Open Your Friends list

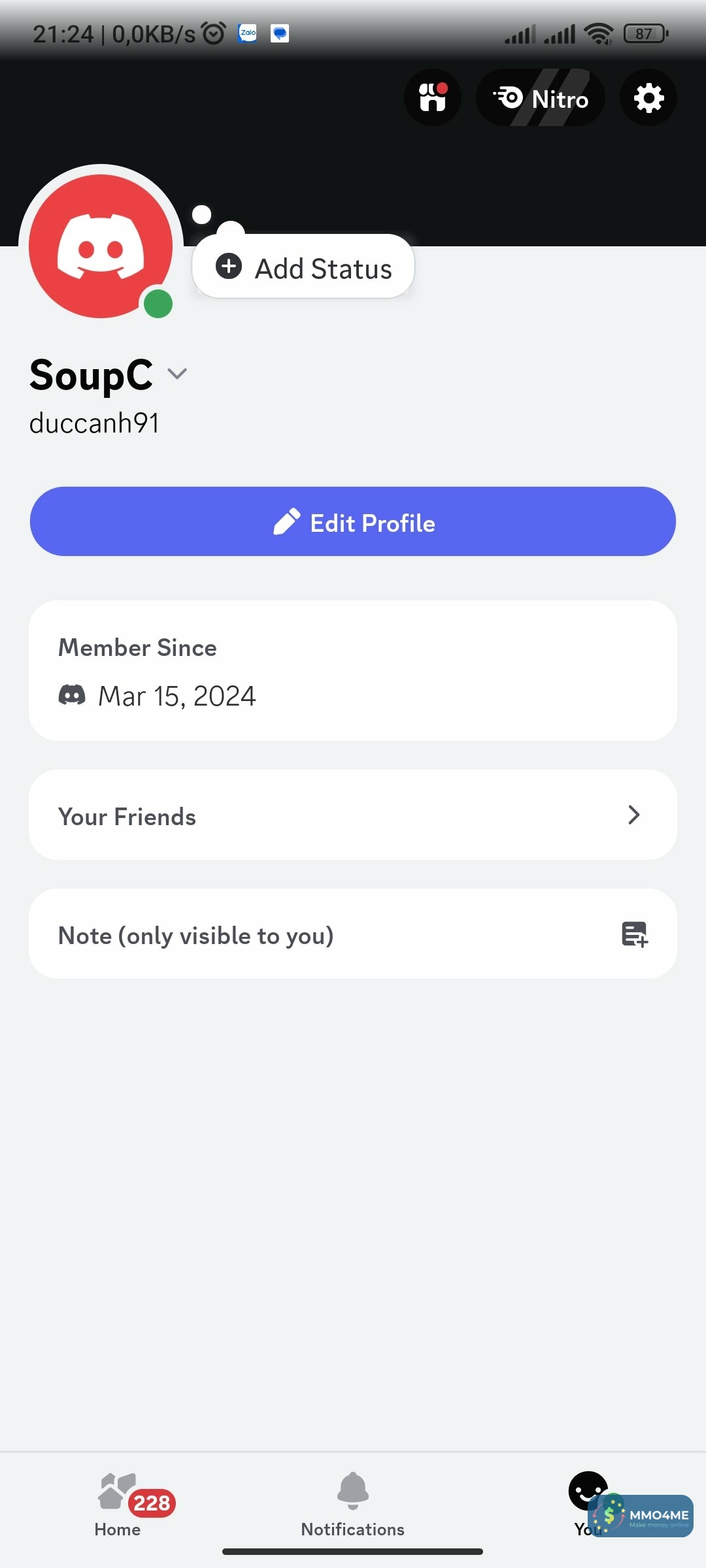(353, 815)
